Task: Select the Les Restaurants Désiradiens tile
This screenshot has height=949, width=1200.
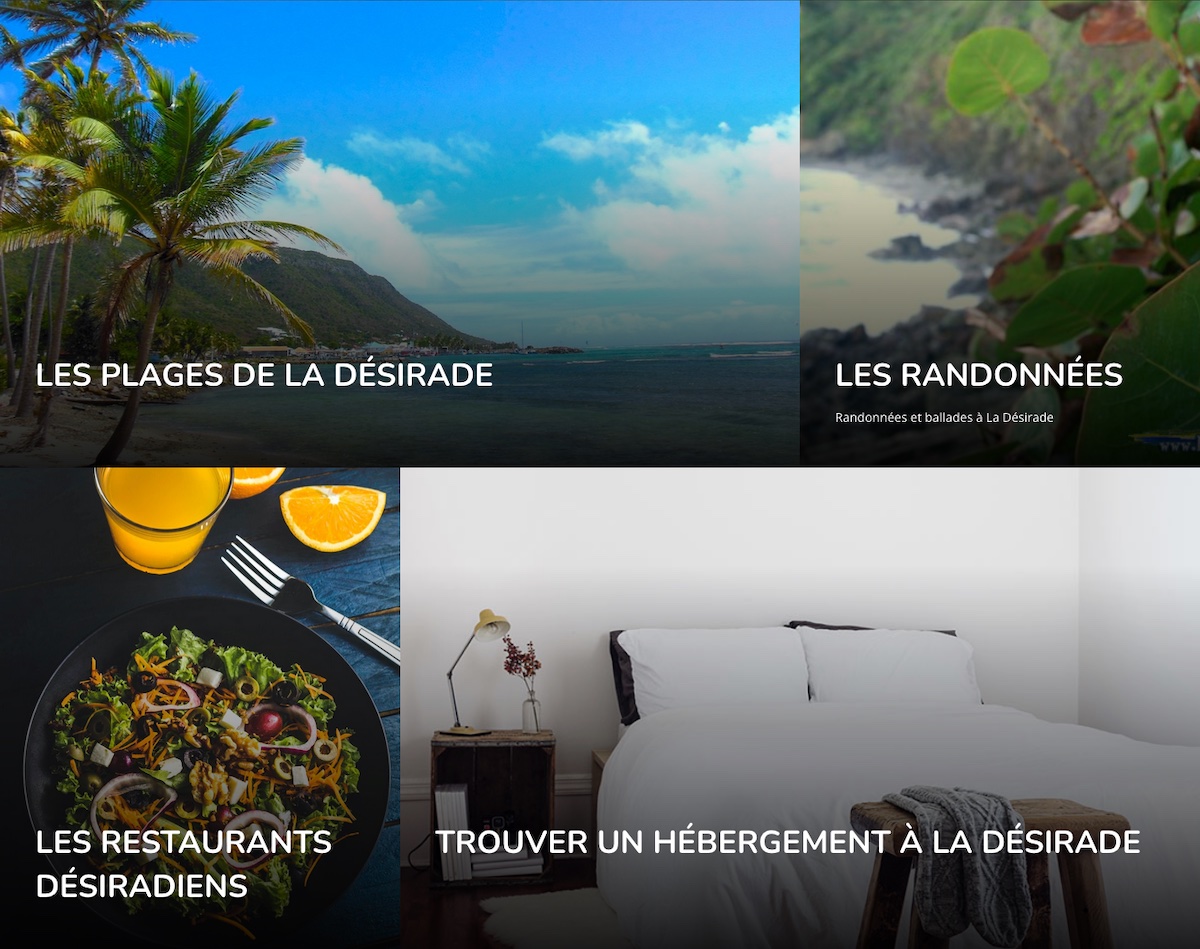Action: coord(184,862)
